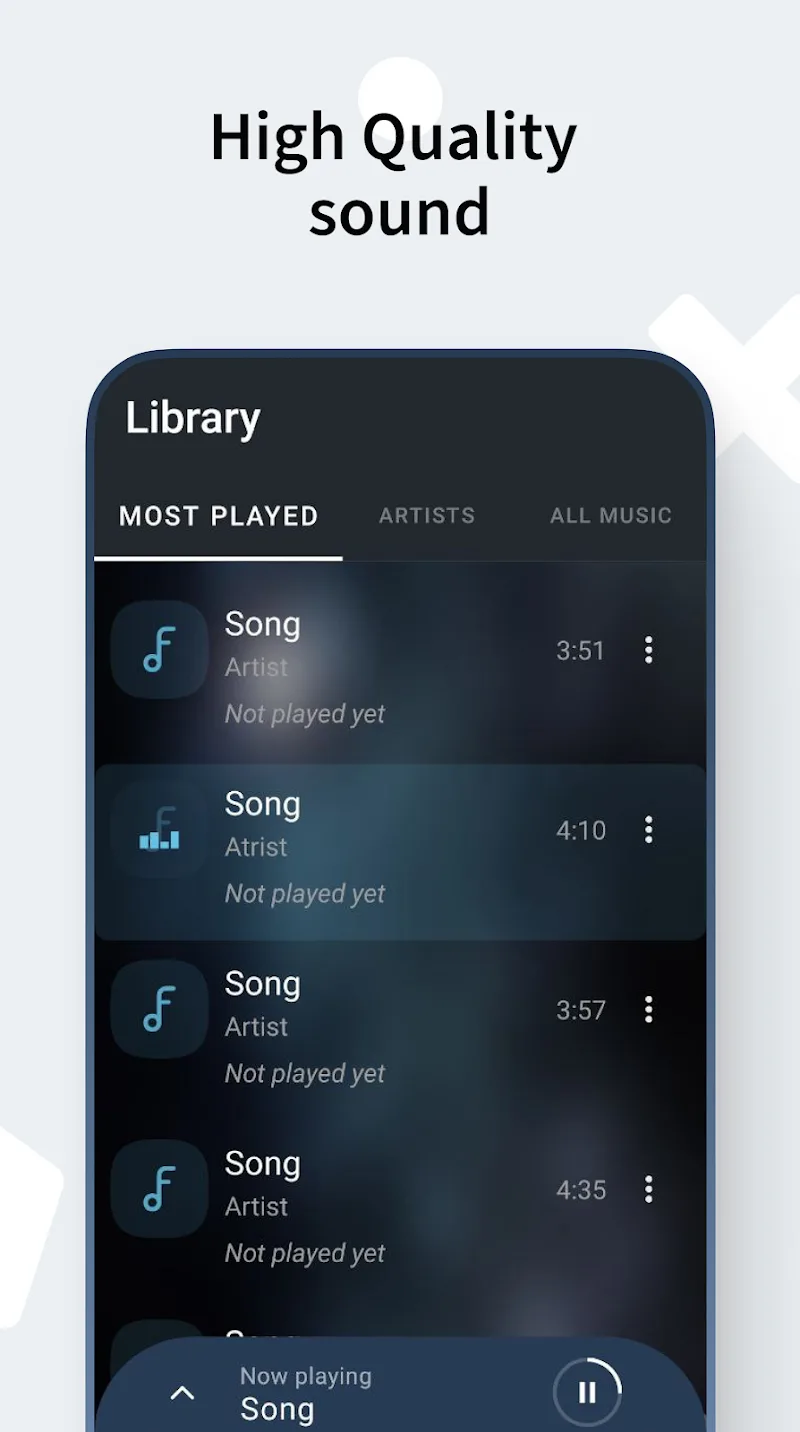The width and height of the screenshot is (800, 1432).
Task: Open the overflow menu for the 3:57 song
Action: pyautogui.click(x=649, y=1009)
